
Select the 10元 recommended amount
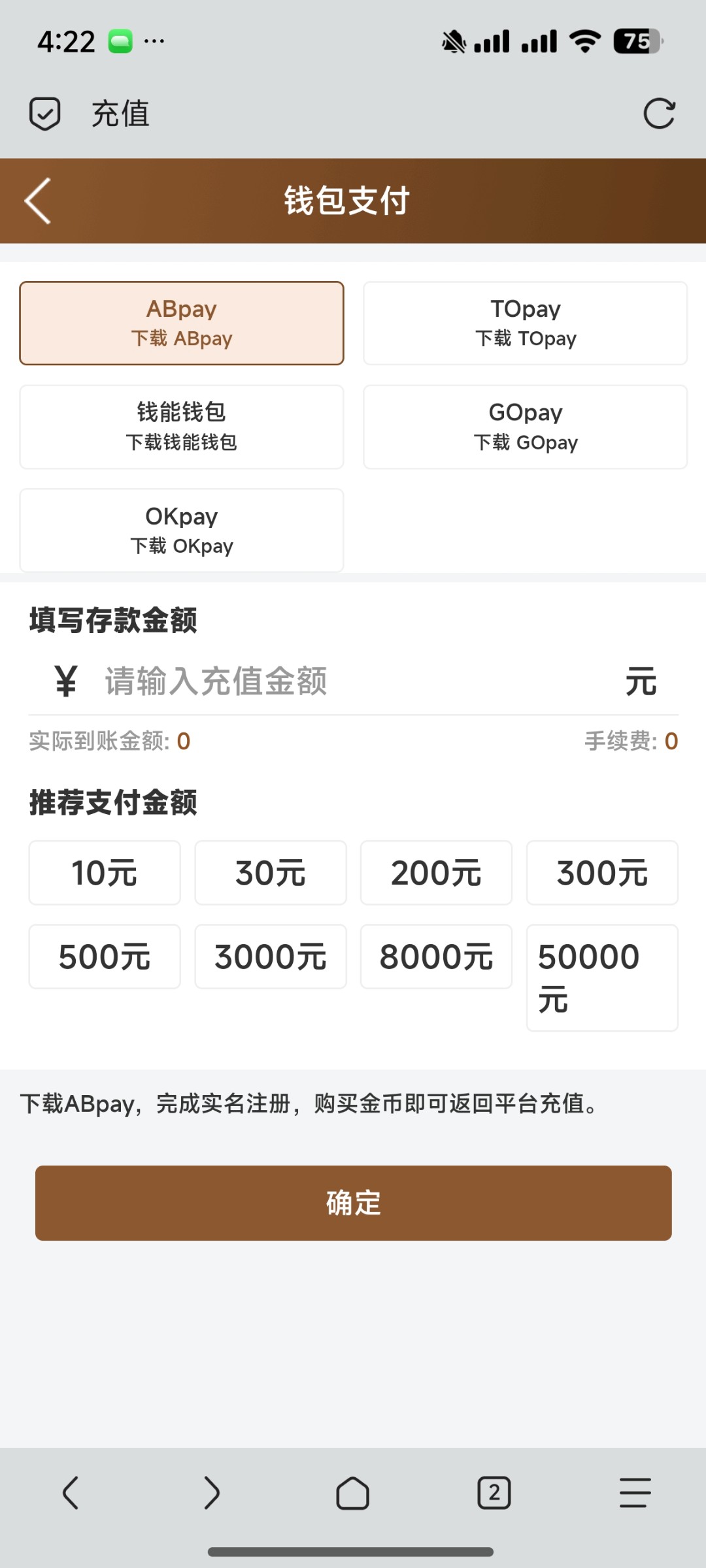coord(104,872)
